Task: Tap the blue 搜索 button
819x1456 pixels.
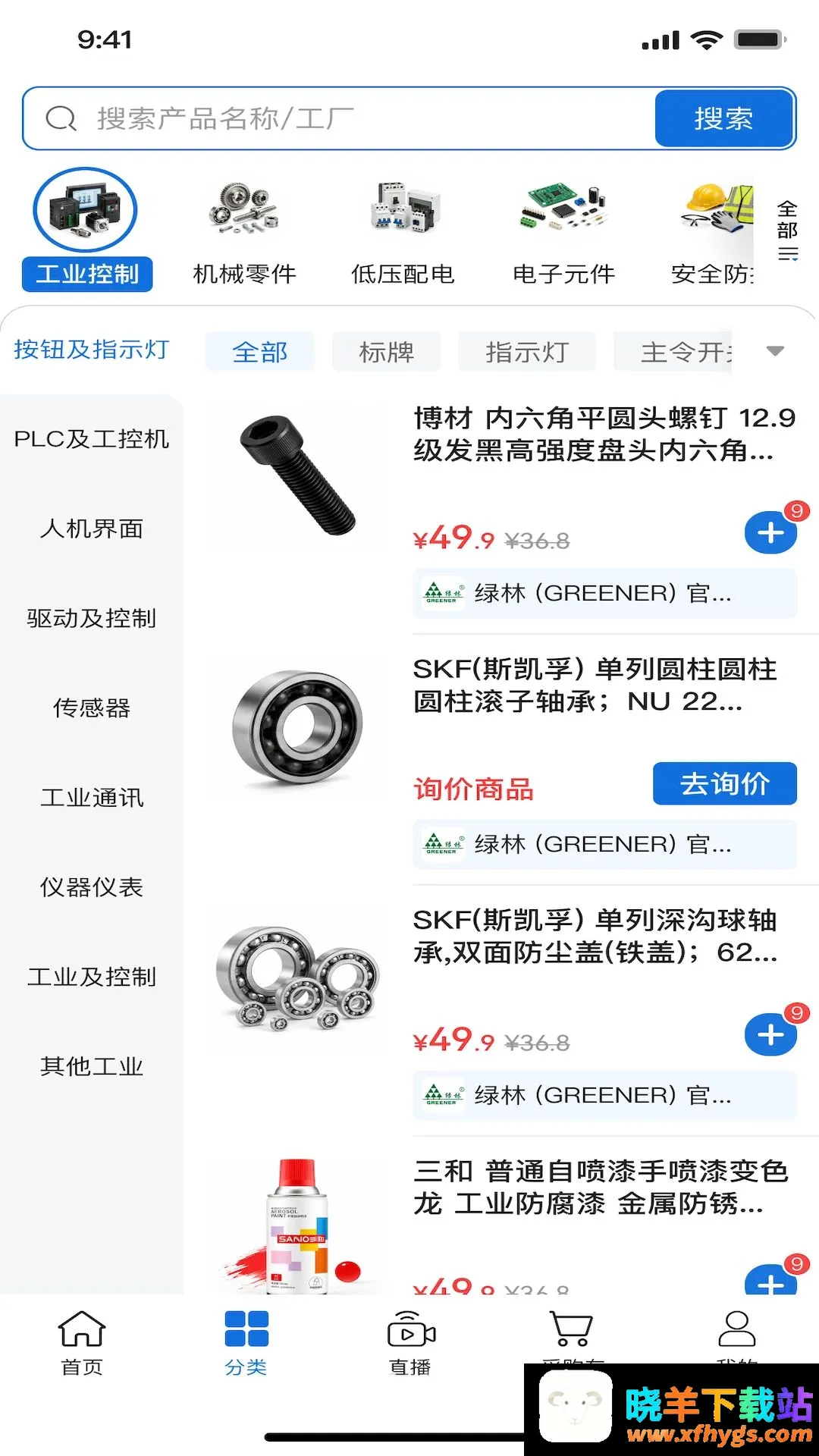Action: click(x=724, y=118)
